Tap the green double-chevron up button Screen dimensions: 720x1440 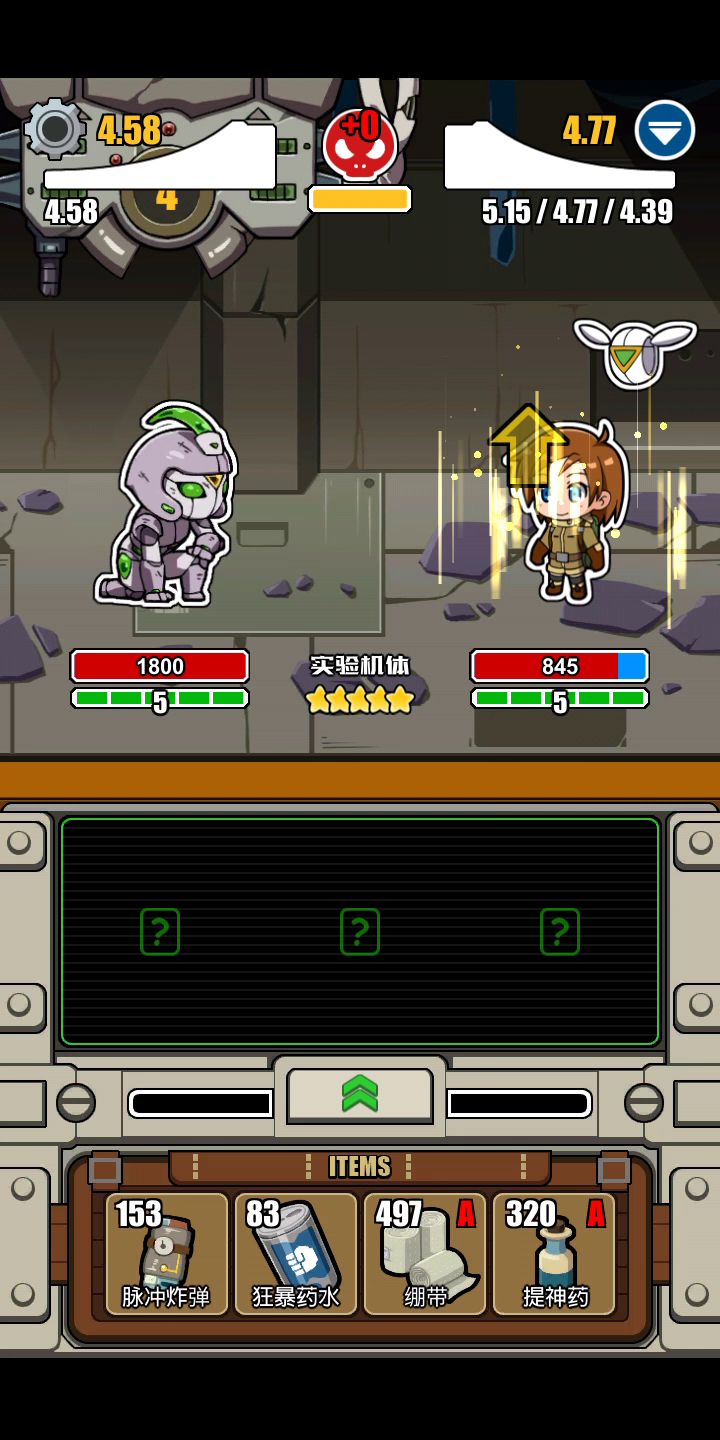click(360, 1095)
